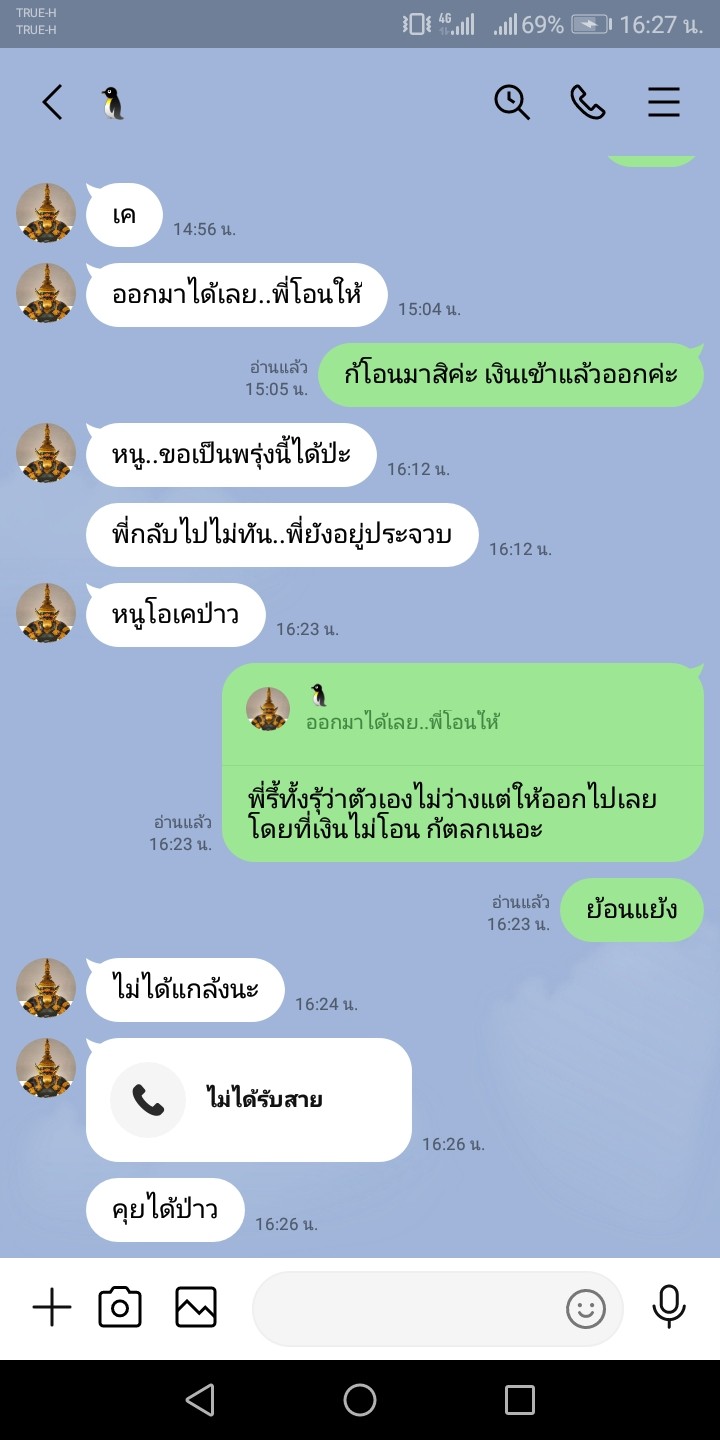Open the gallery image picker
Screen dimensions: 720x1440
[x=196, y=1307]
